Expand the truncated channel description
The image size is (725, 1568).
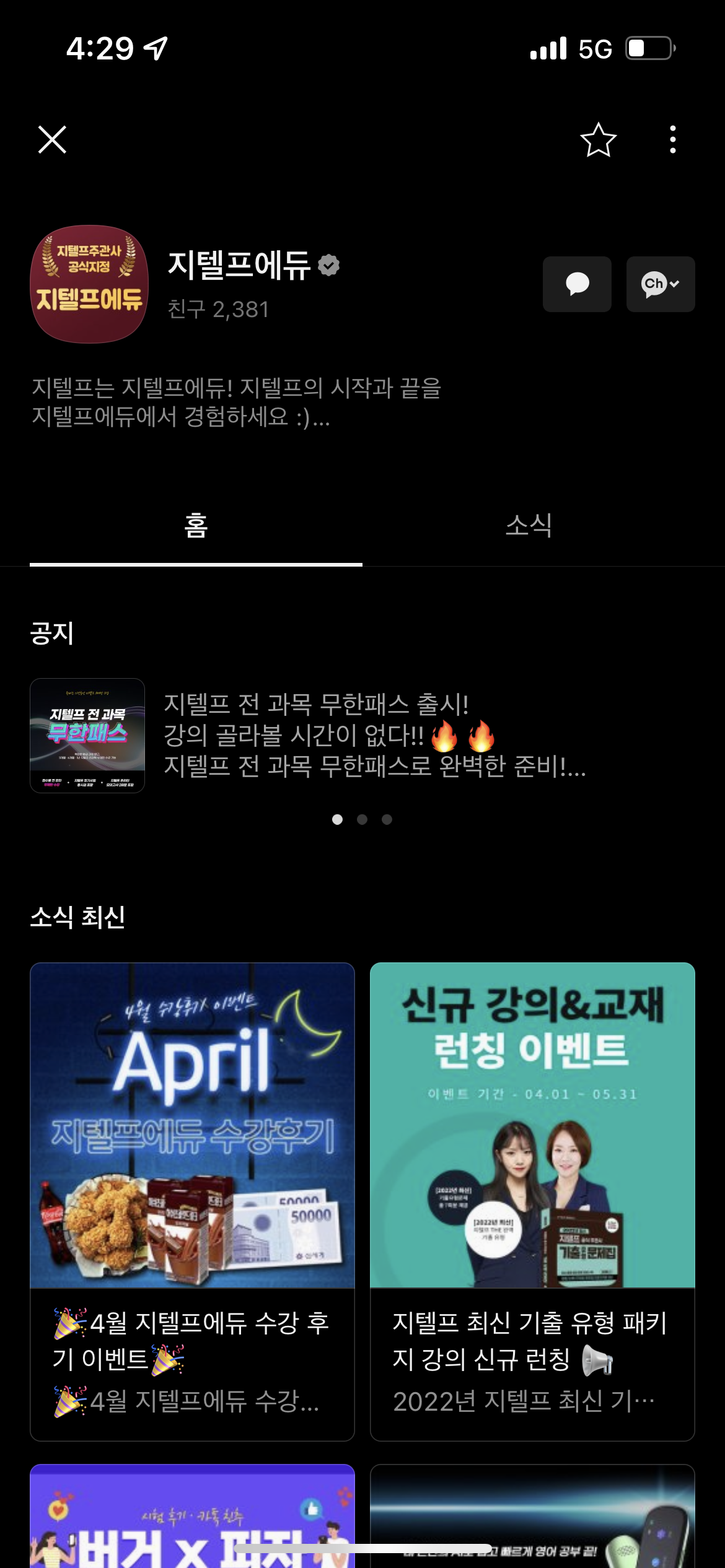click(235, 403)
